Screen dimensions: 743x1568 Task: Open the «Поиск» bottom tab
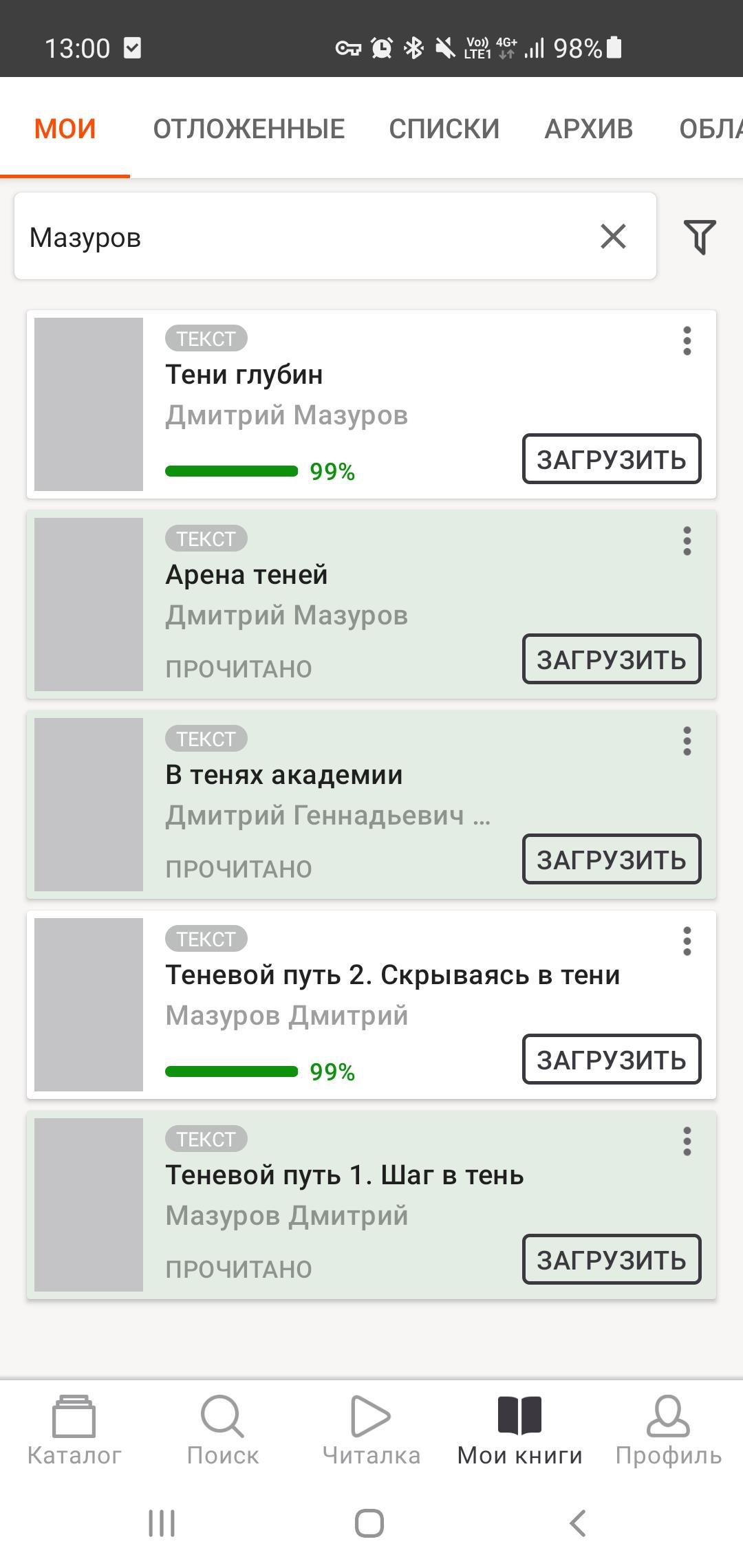(222, 1430)
